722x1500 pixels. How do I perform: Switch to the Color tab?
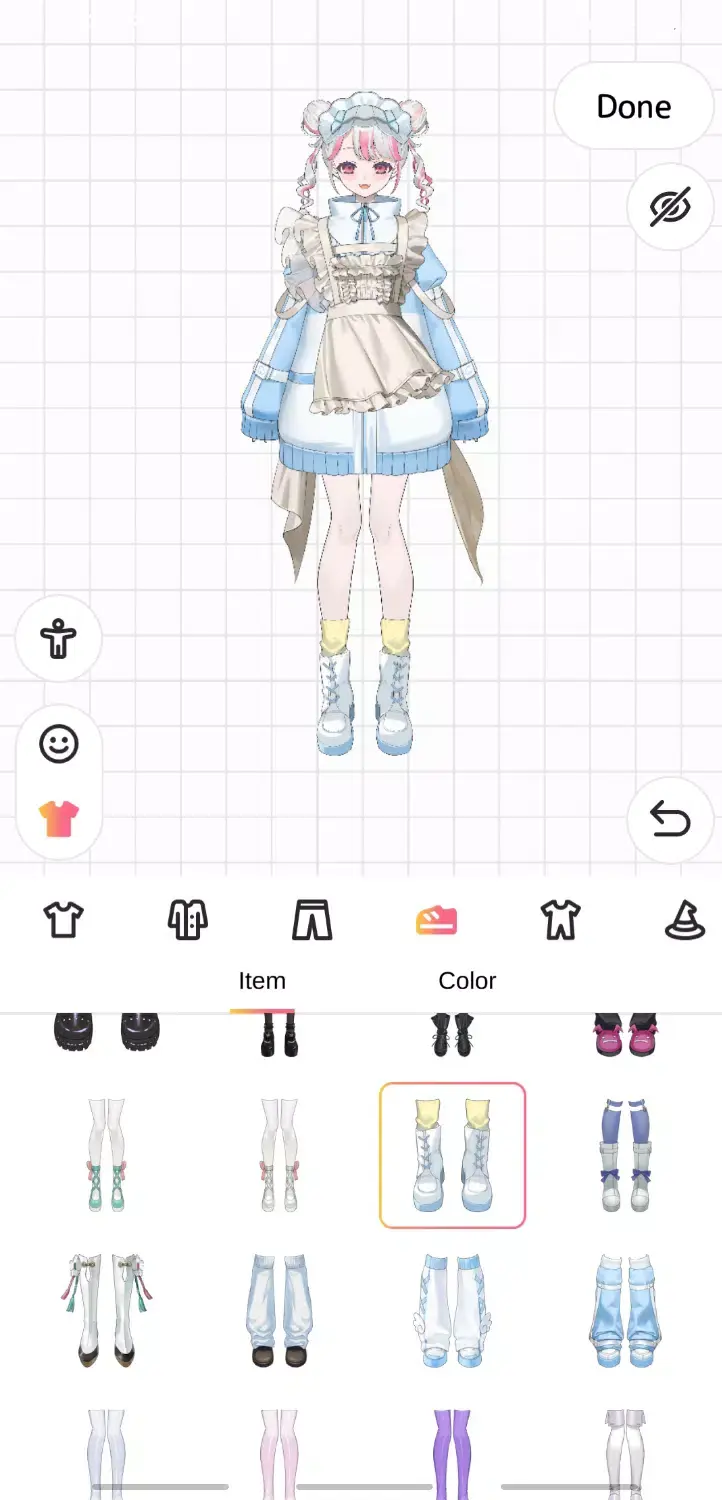[467, 981]
